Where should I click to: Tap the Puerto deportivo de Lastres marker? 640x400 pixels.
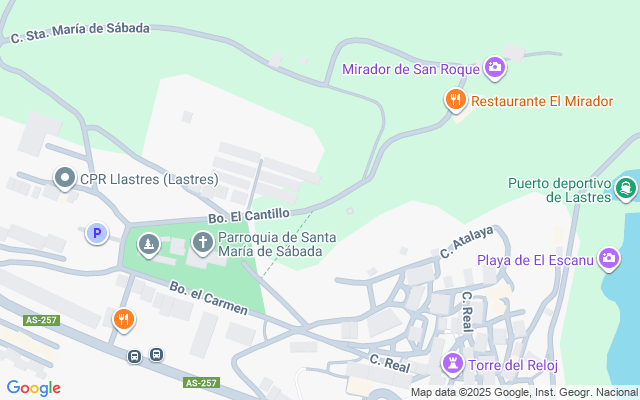coord(626,187)
